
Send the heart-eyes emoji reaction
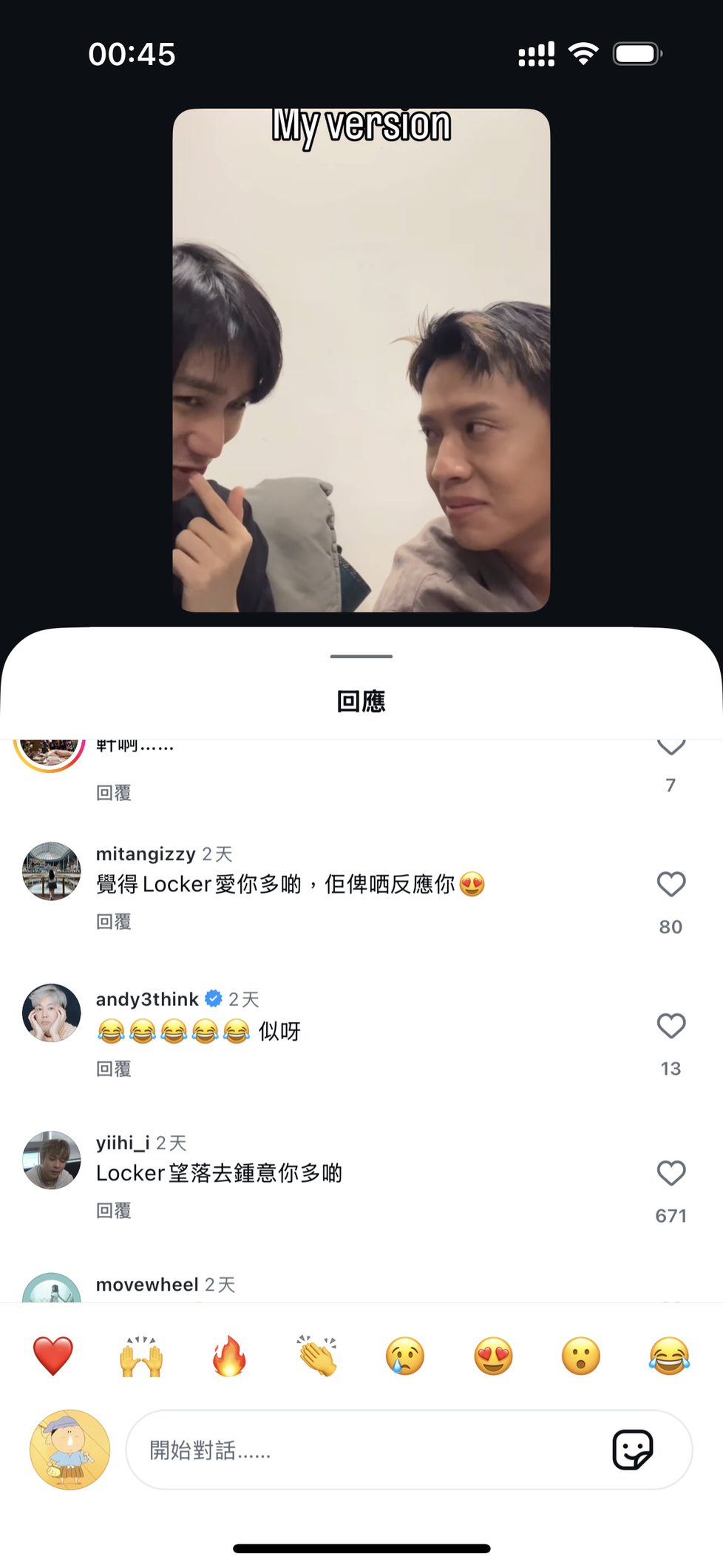pyautogui.click(x=493, y=1356)
